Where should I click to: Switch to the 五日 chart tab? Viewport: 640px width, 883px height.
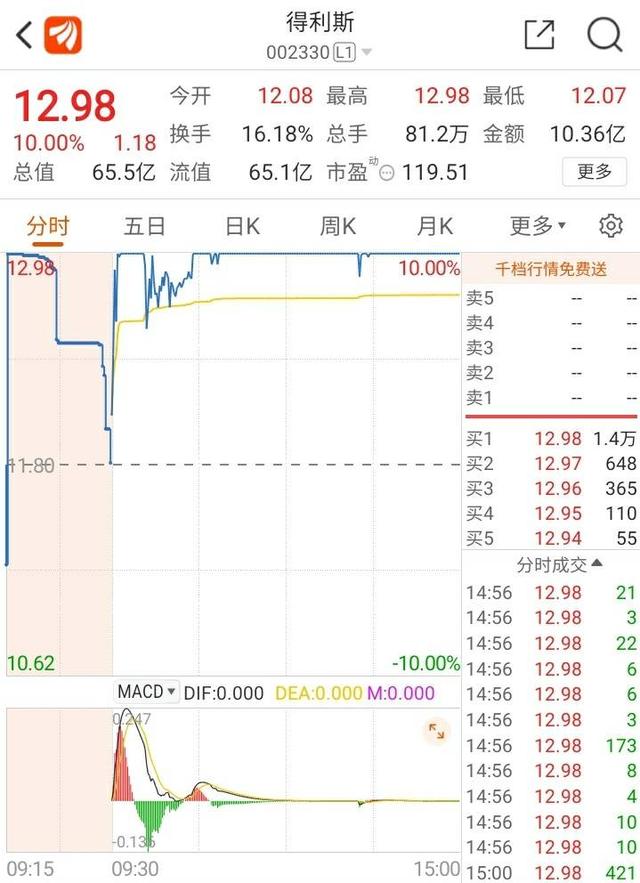tap(144, 226)
